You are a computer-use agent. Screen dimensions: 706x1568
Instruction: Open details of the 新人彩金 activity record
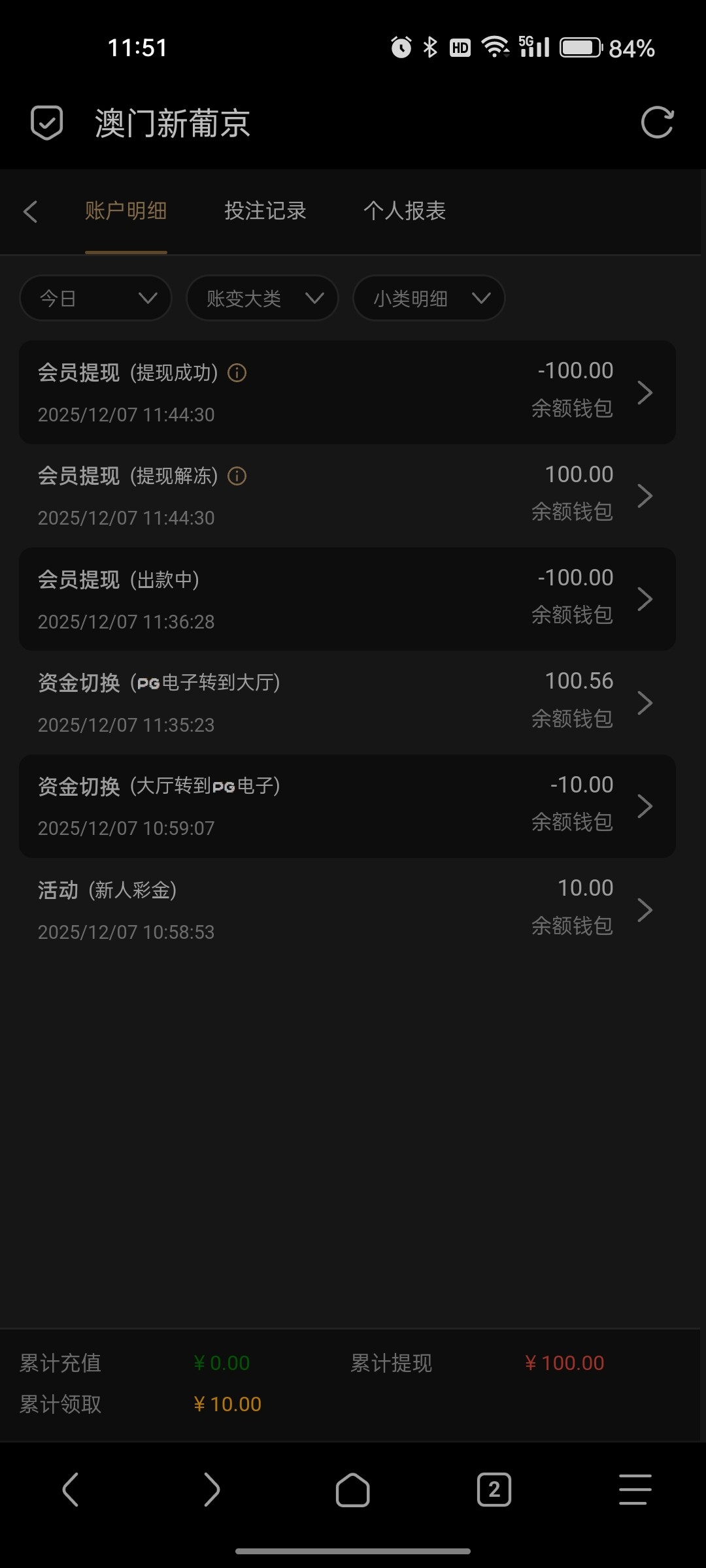[x=646, y=909]
